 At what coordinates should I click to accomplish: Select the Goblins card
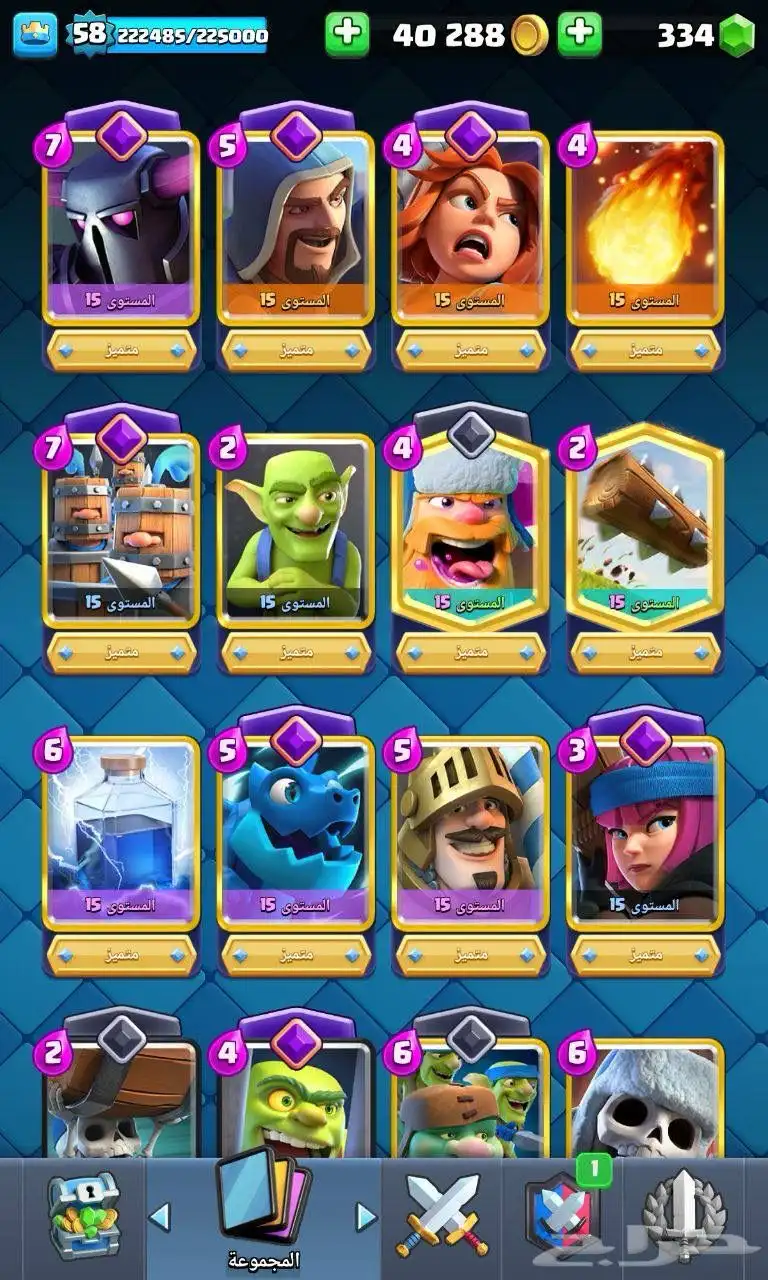click(x=296, y=530)
